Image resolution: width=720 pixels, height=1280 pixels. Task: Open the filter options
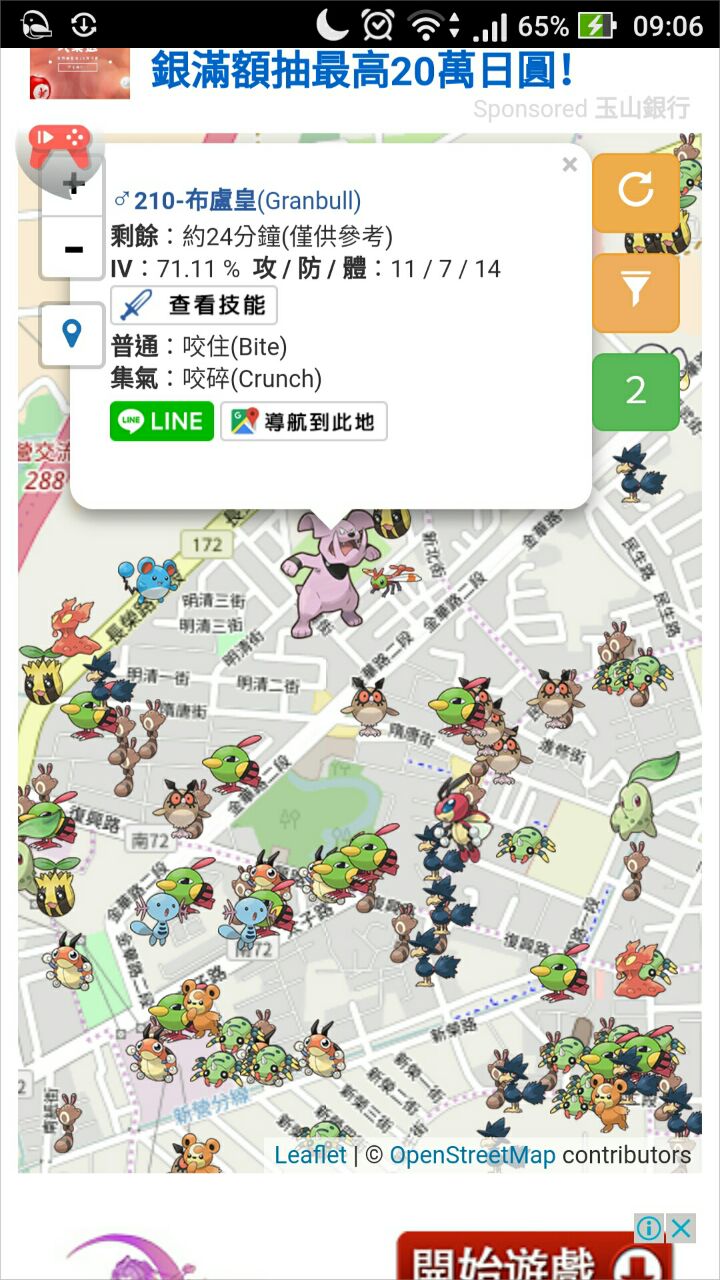[x=635, y=292]
